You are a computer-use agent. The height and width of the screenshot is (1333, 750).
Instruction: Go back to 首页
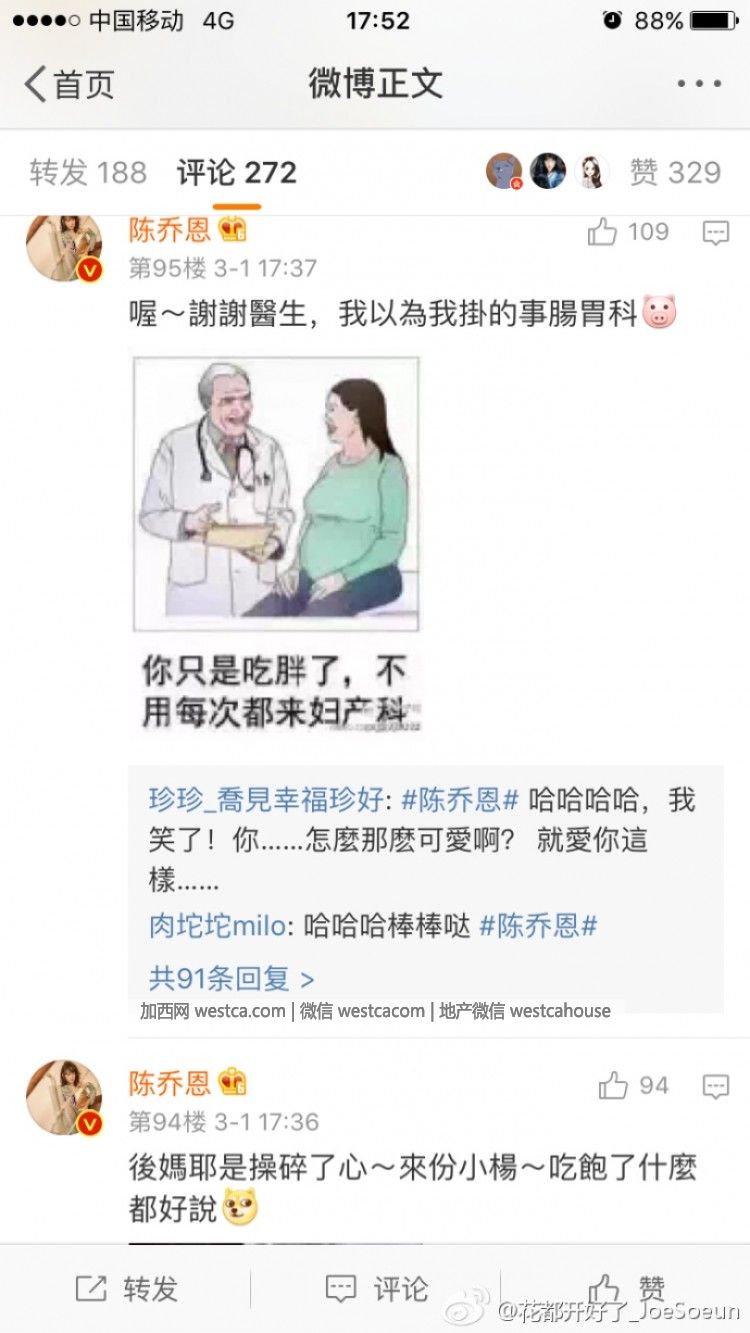[68, 84]
